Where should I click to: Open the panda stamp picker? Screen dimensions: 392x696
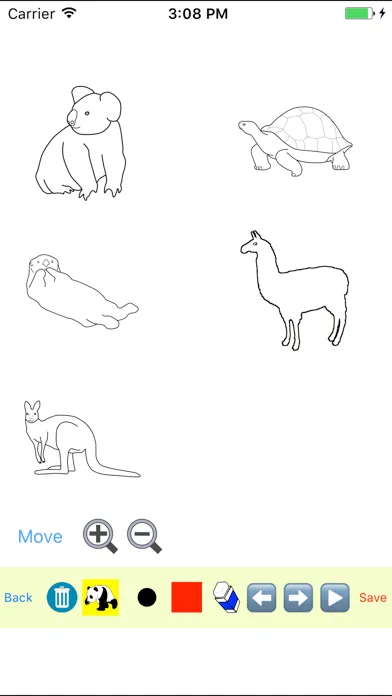point(100,597)
